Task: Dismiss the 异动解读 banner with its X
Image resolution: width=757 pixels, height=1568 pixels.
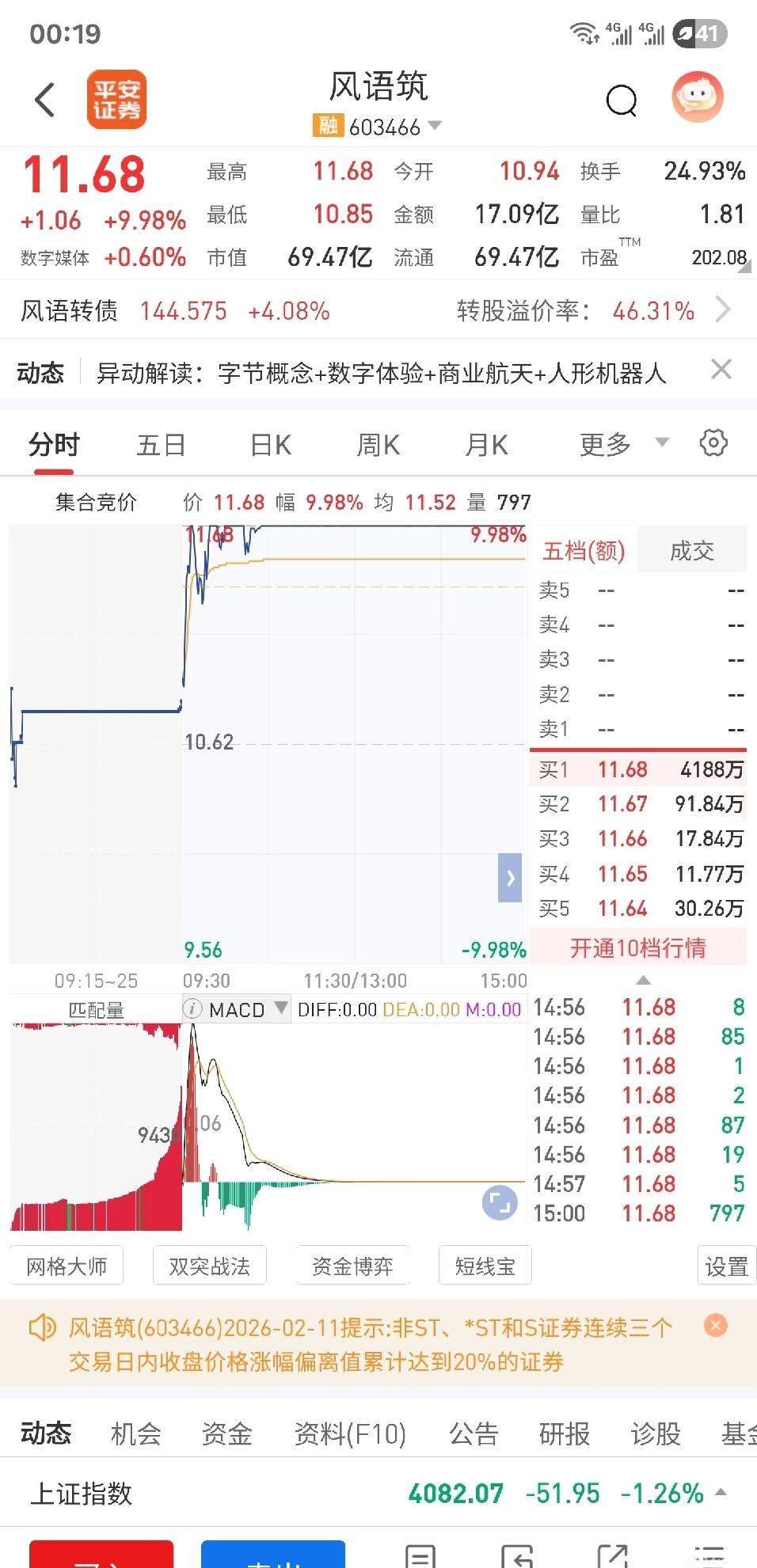Action: click(x=721, y=370)
